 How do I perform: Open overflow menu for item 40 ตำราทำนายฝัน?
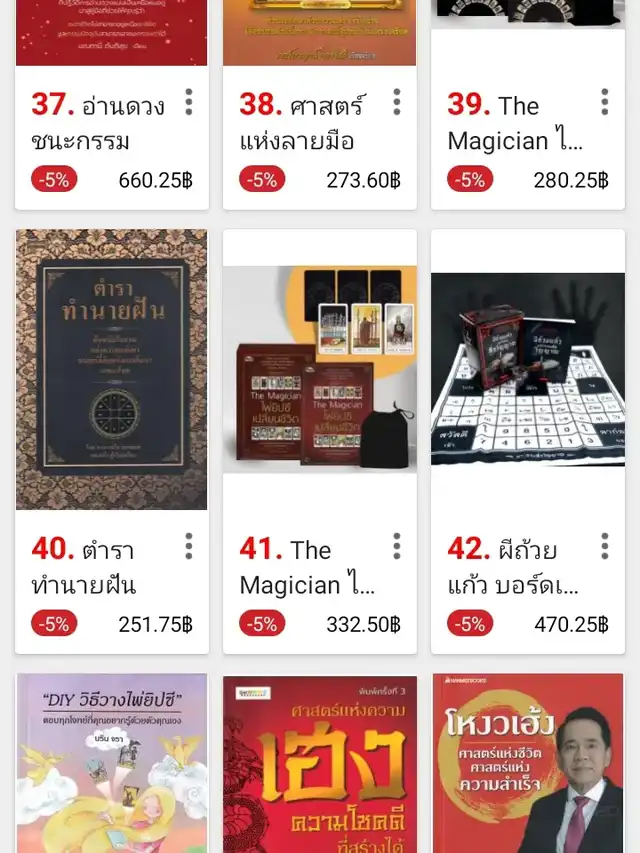click(x=188, y=546)
